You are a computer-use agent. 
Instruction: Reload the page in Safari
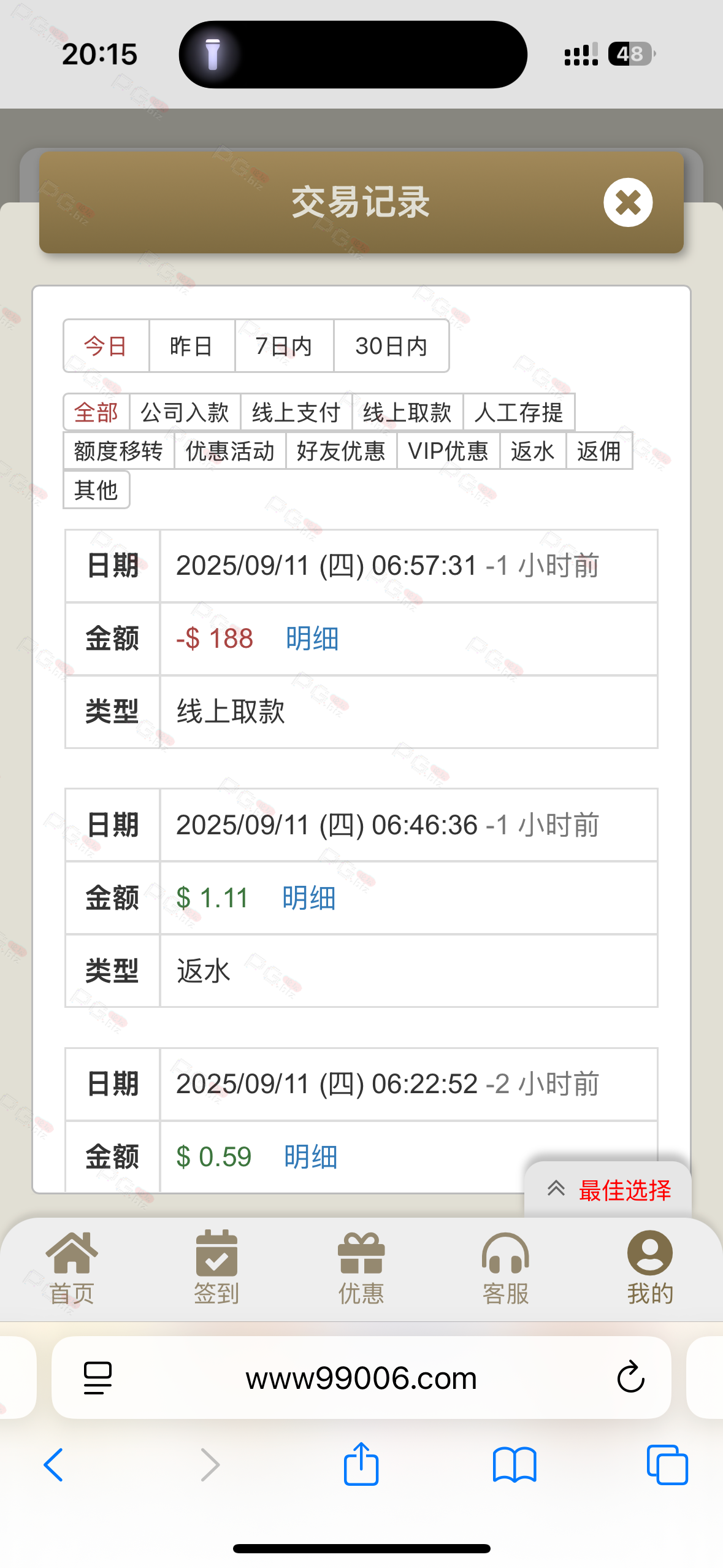click(630, 1377)
